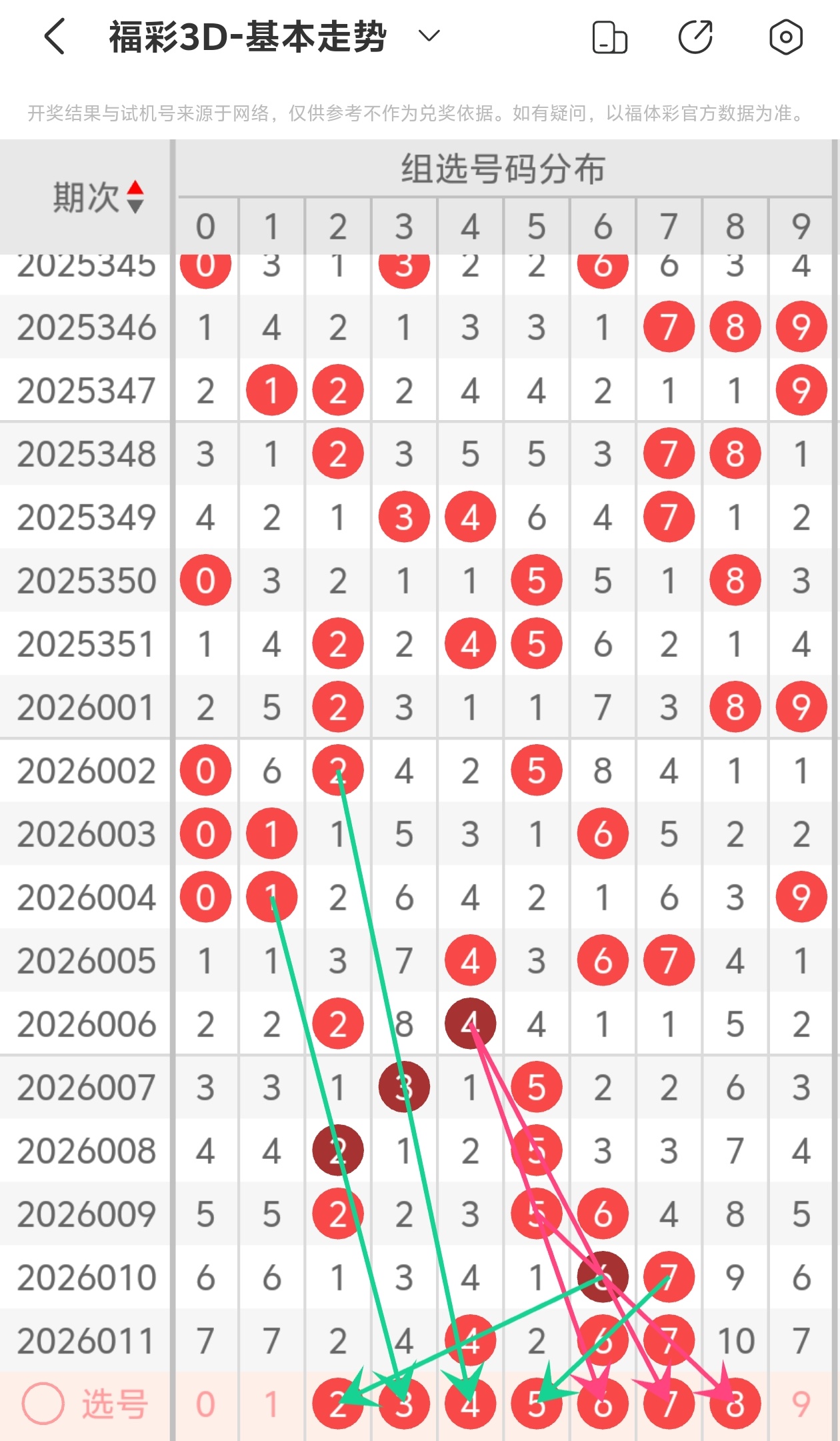Tap the 选号 circle in the bottom row
The width and height of the screenshot is (840, 1441).
tap(43, 1404)
